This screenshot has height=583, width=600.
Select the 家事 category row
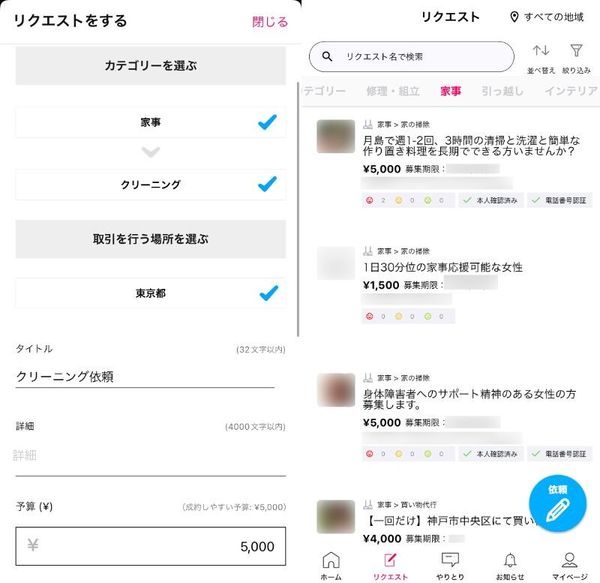[x=150, y=122]
